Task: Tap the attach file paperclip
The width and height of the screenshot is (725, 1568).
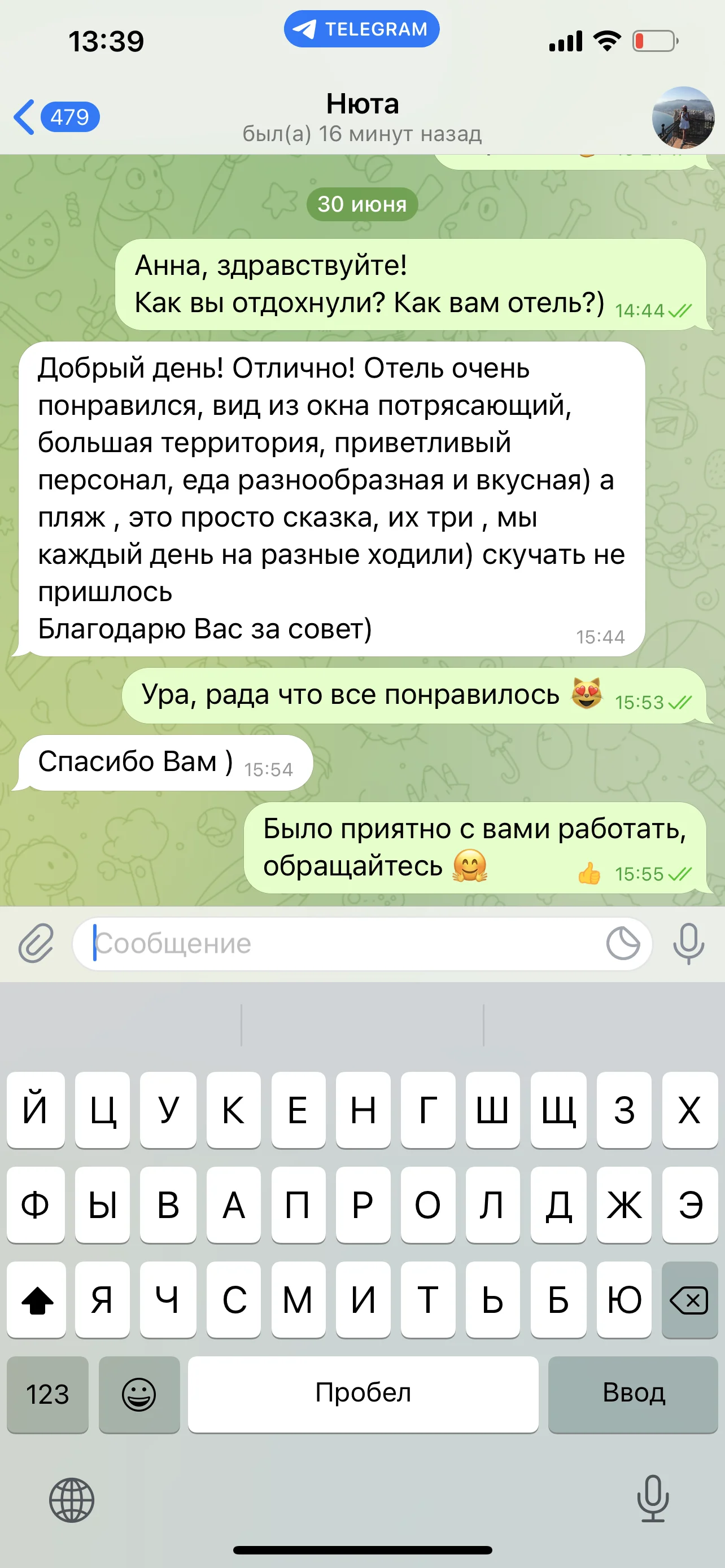Action: [37, 944]
